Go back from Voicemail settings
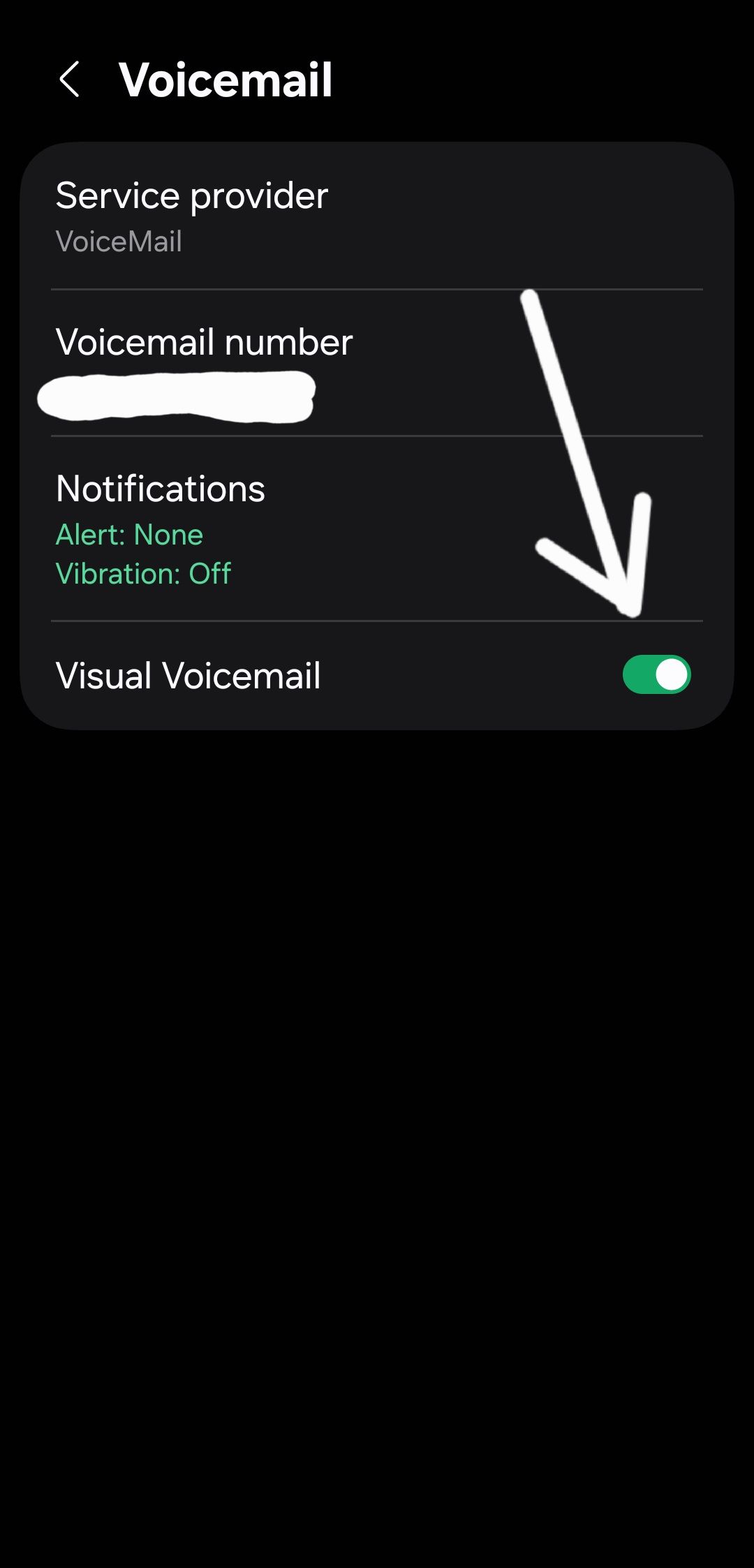 (x=70, y=80)
